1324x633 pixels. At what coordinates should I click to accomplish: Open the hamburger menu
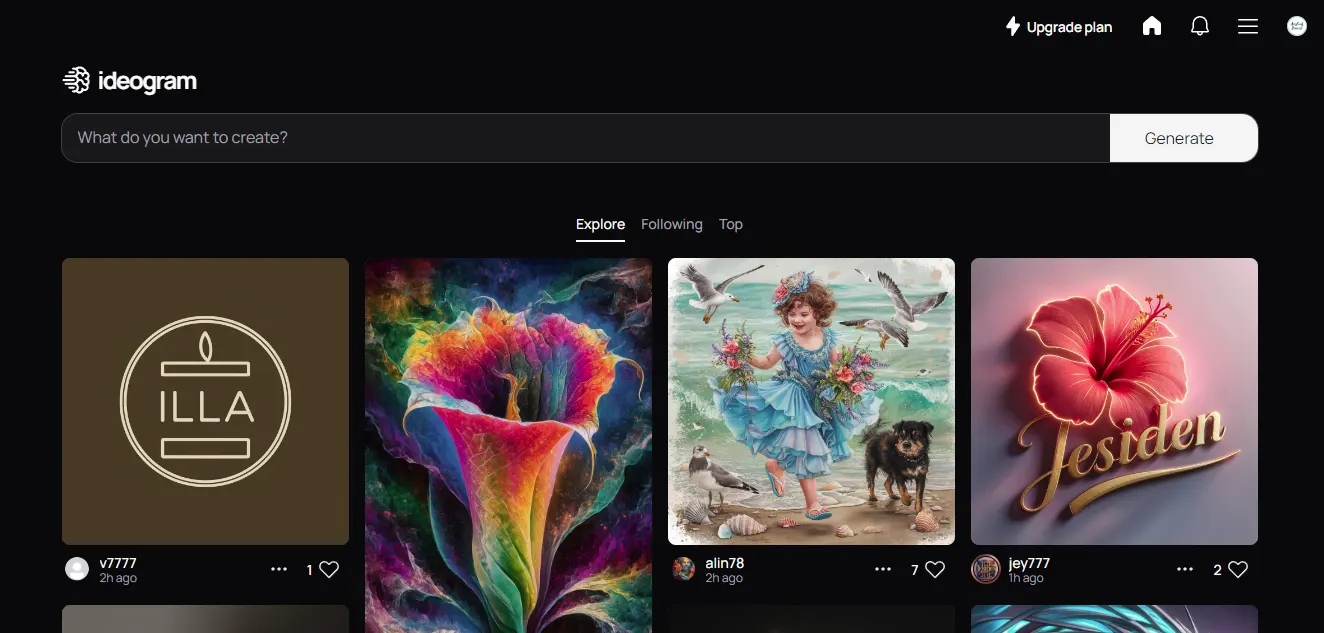tap(1248, 27)
